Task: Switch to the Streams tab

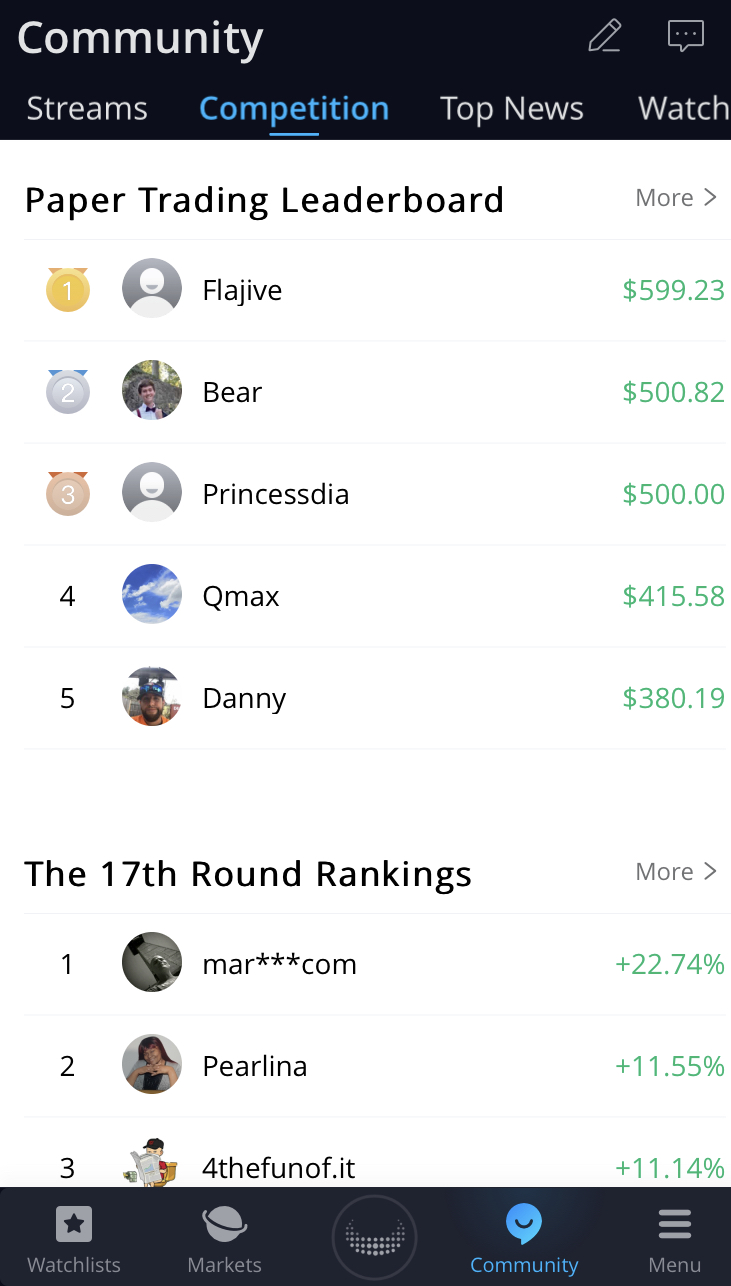Action: coord(87,108)
